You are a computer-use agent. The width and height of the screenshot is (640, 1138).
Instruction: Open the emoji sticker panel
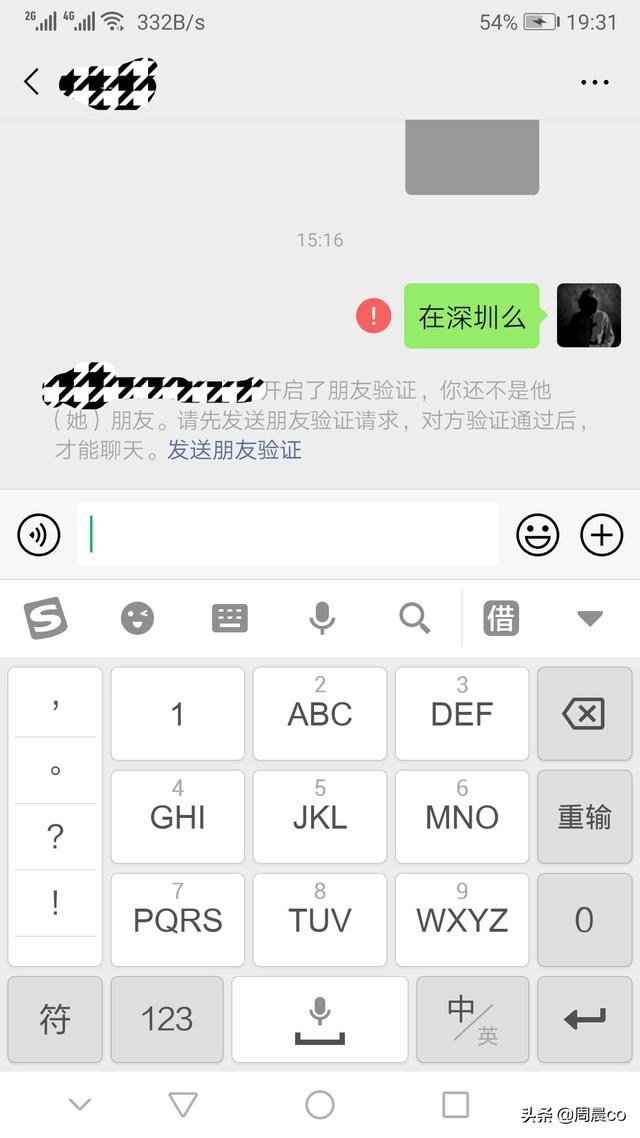pyautogui.click(x=537, y=536)
